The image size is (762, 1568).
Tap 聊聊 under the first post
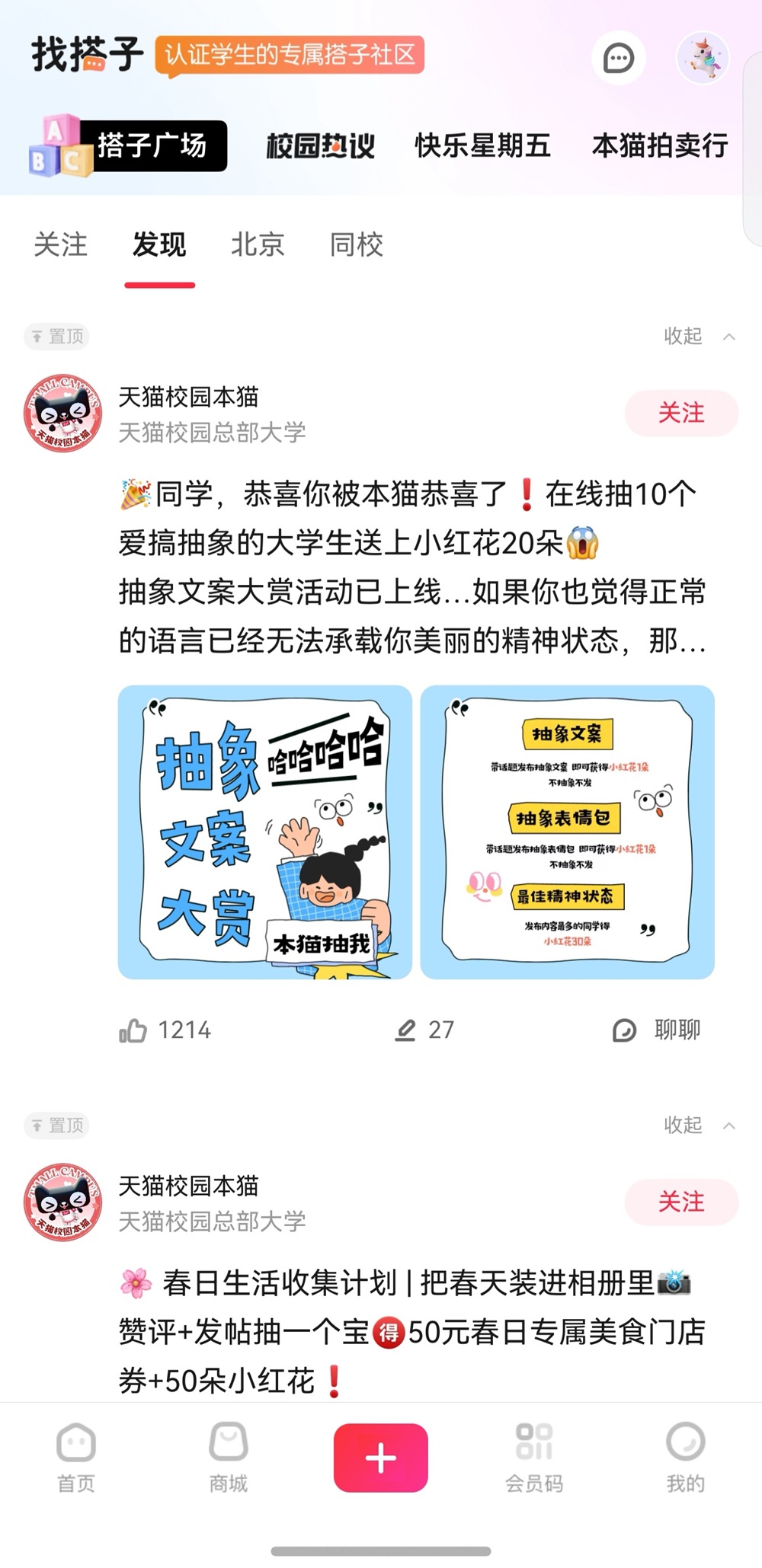[x=657, y=1030]
